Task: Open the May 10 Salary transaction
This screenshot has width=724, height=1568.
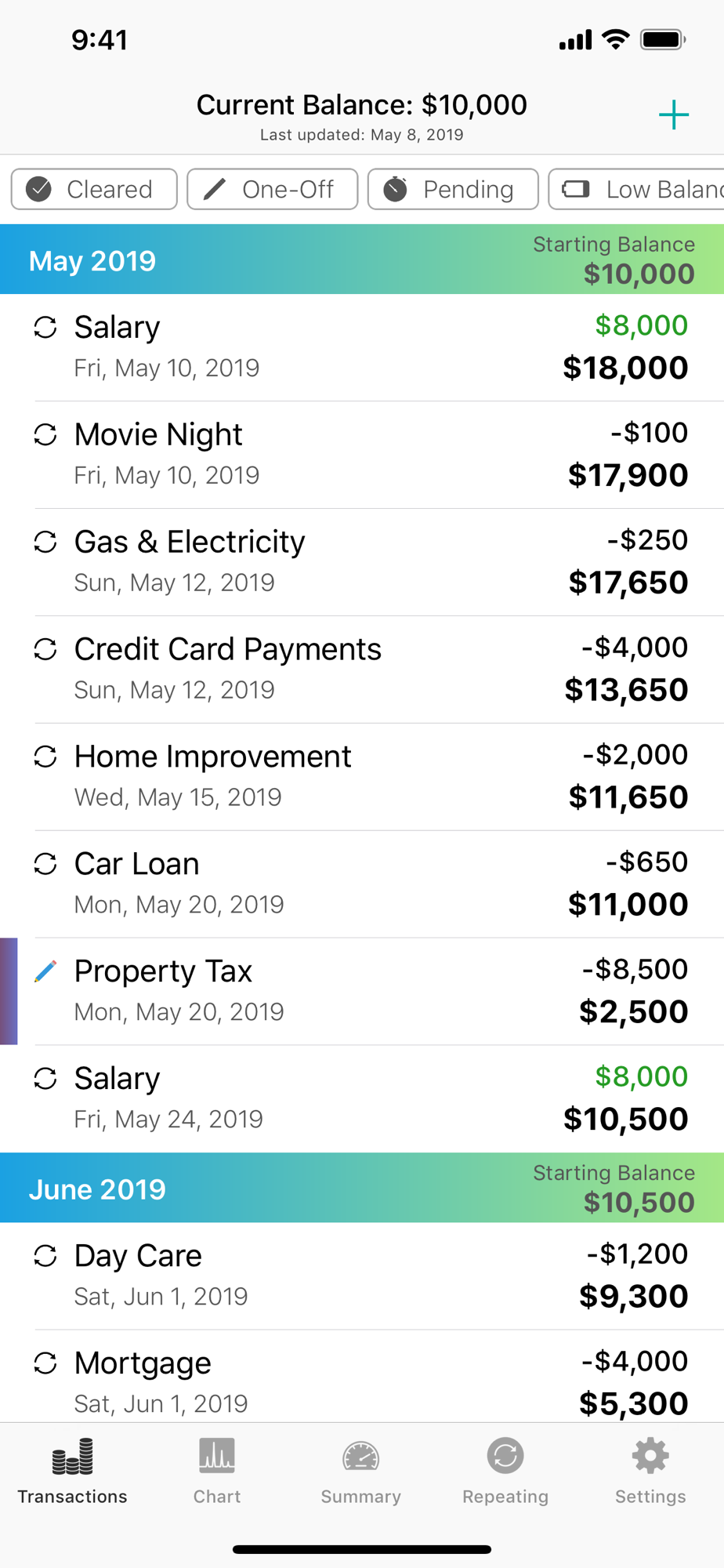Action: [362, 347]
